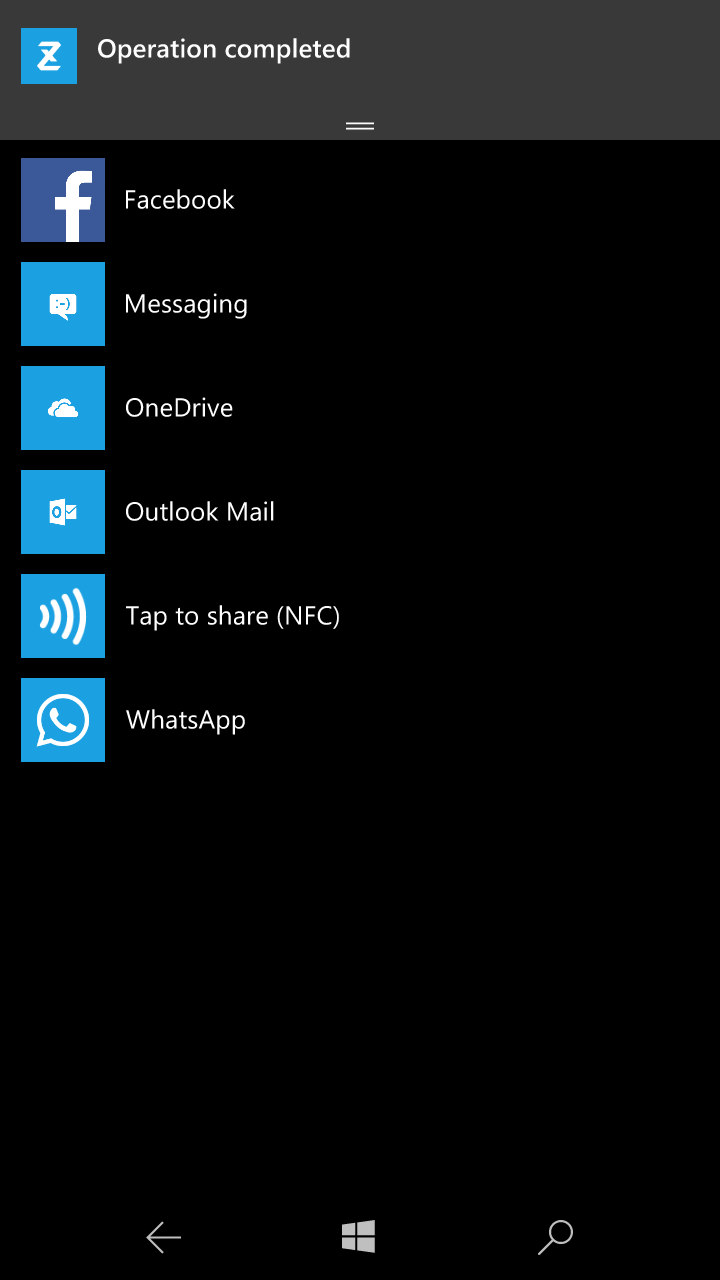This screenshot has width=720, height=1280.
Task: Share via Facebook
Action: click(360, 200)
